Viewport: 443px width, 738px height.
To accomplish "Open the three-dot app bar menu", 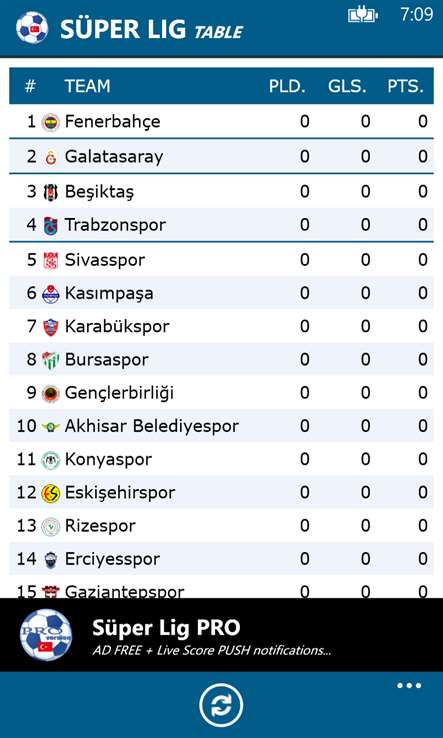I will [409, 686].
